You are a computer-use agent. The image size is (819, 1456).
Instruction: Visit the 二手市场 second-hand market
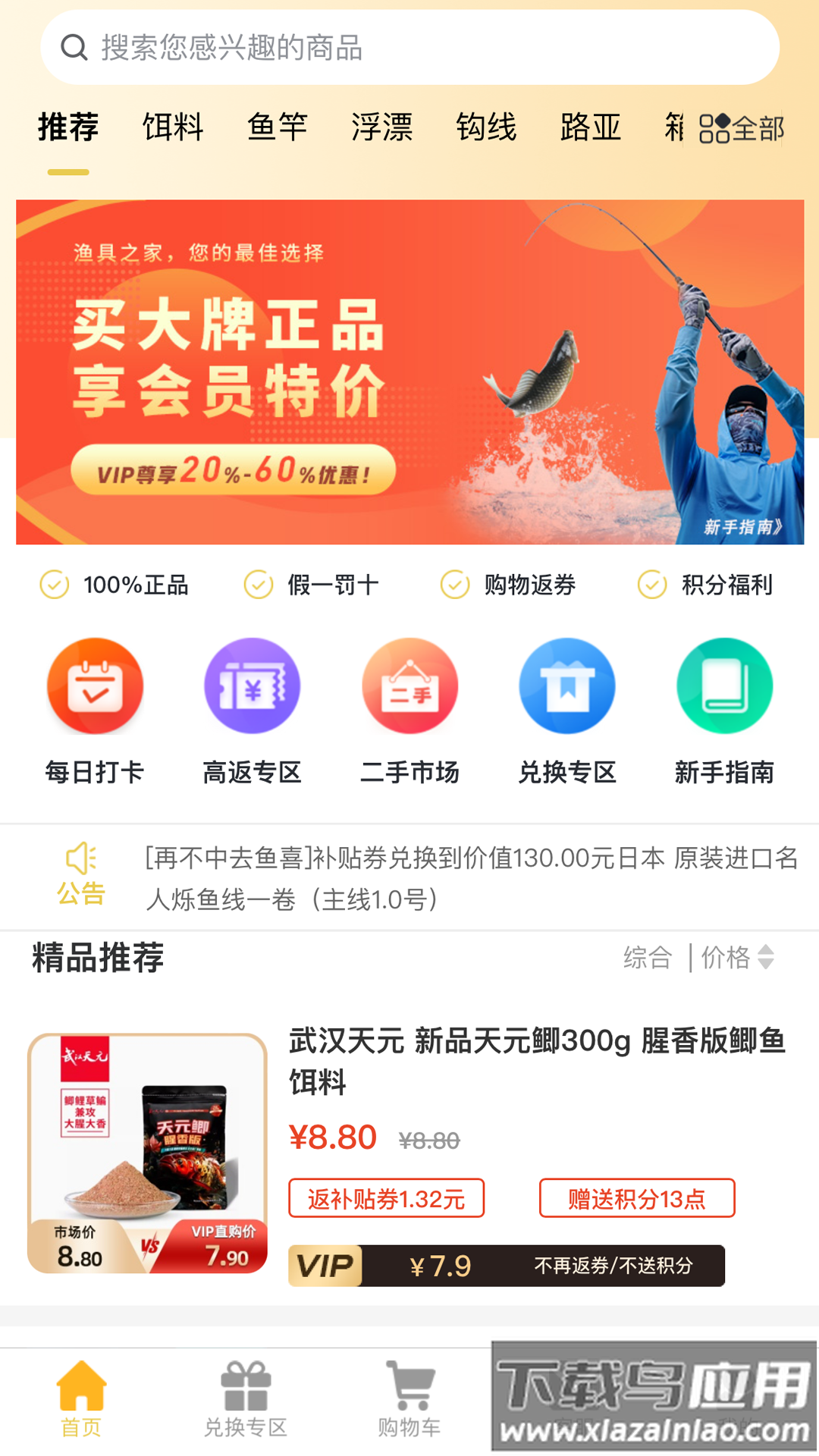coord(409,711)
